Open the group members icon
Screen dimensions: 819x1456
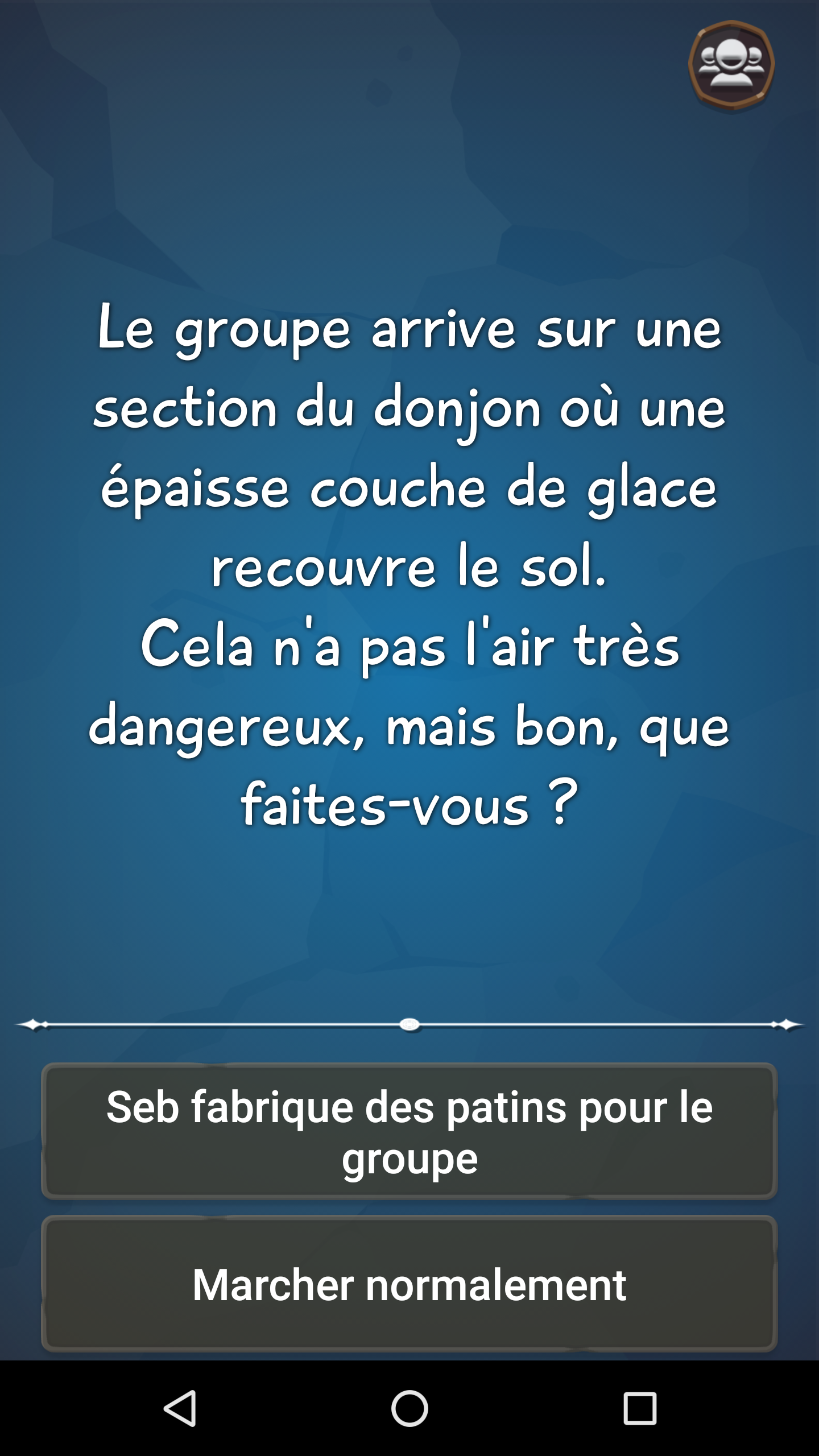tap(731, 64)
